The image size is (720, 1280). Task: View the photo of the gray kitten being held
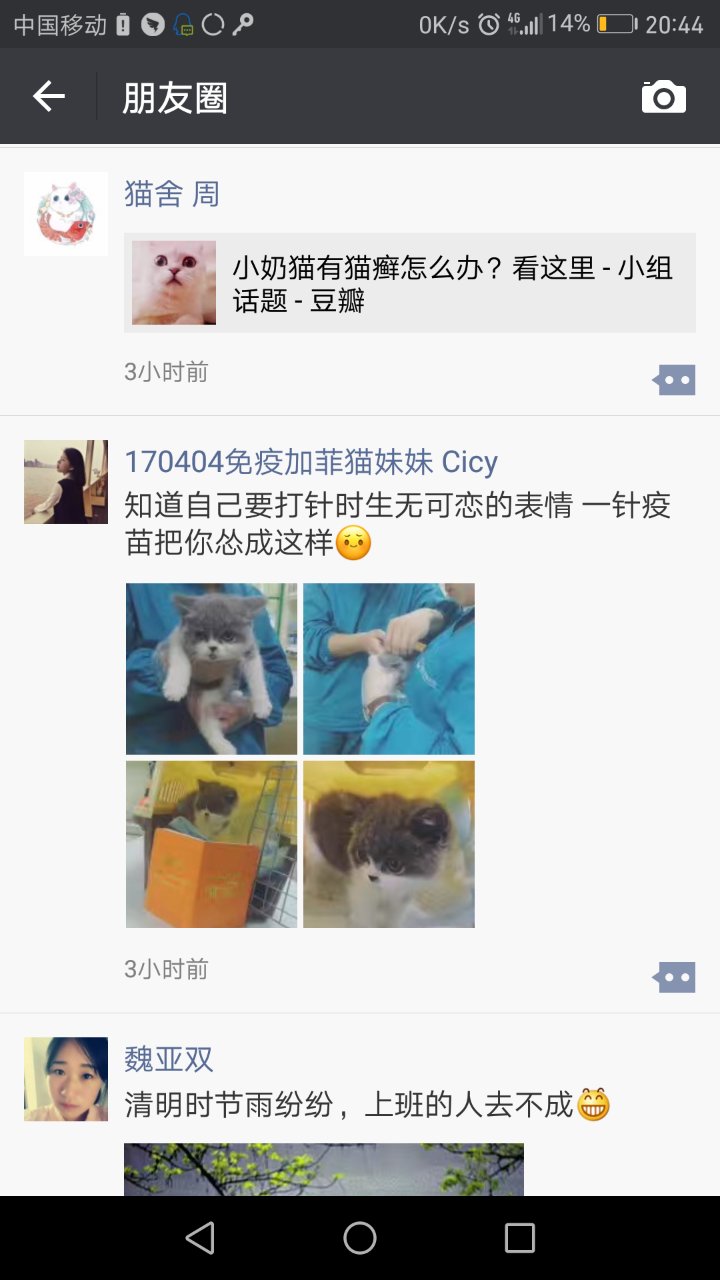[x=211, y=668]
